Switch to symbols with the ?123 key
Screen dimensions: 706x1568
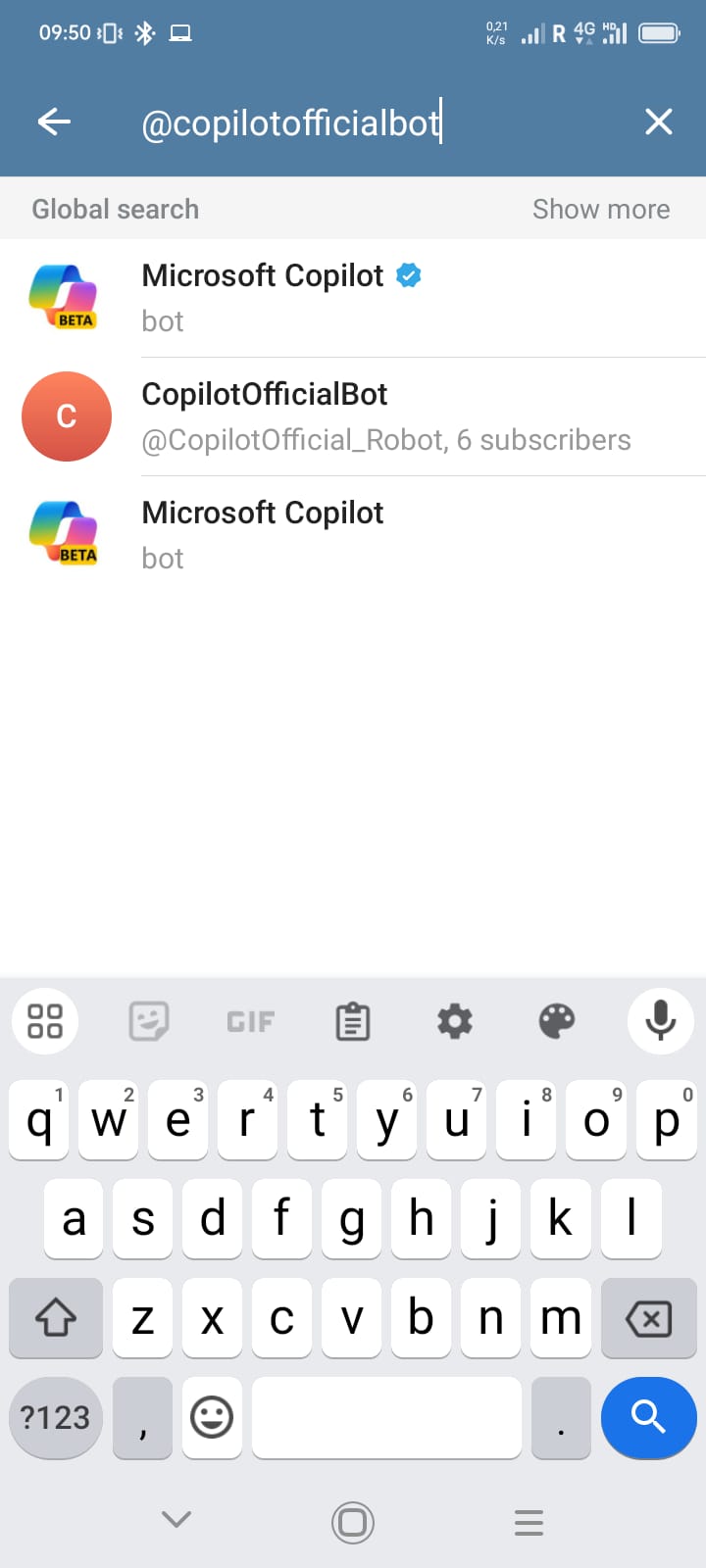[x=55, y=1418]
